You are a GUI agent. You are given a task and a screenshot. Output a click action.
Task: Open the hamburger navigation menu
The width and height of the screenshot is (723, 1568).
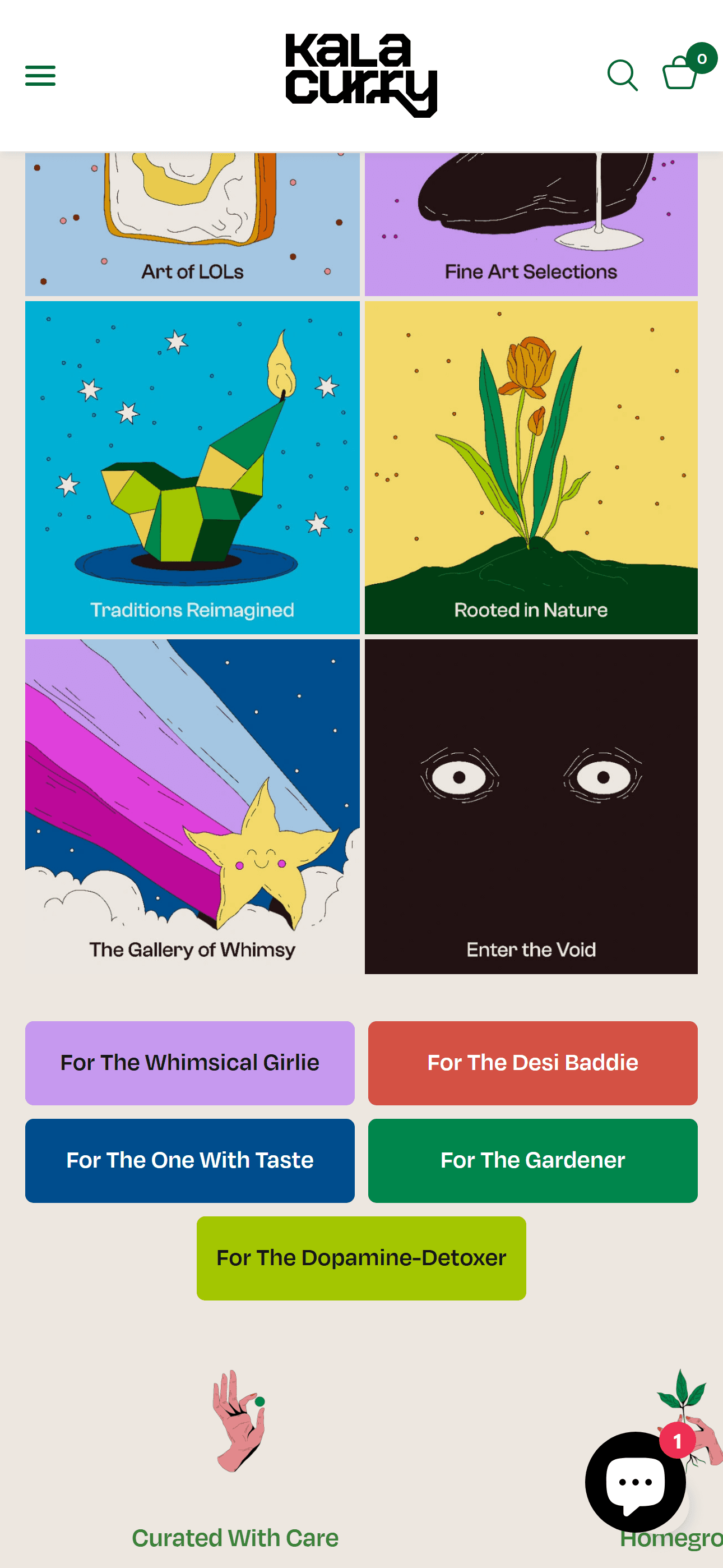(x=40, y=76)
